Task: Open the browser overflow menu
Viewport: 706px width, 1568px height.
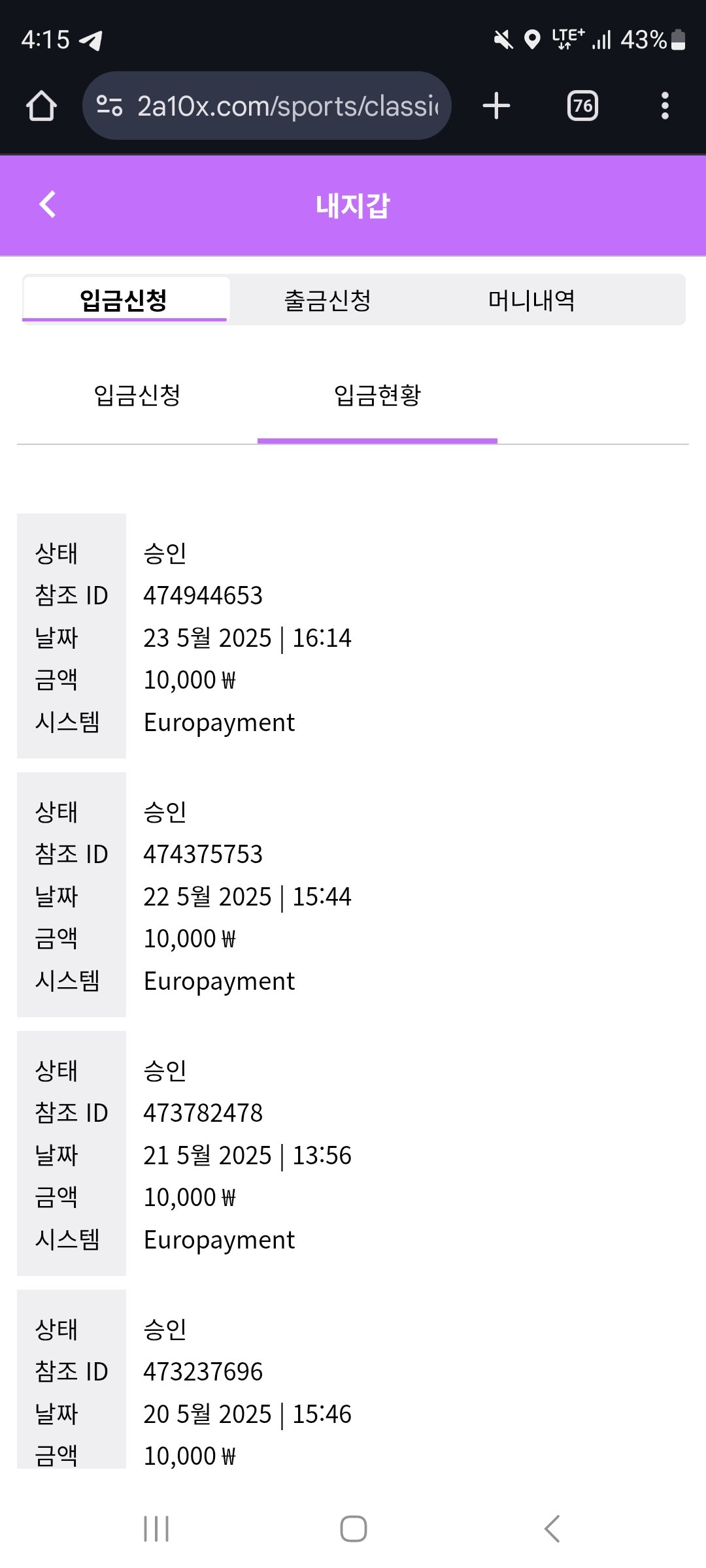Action: click(x=665, y=106)
